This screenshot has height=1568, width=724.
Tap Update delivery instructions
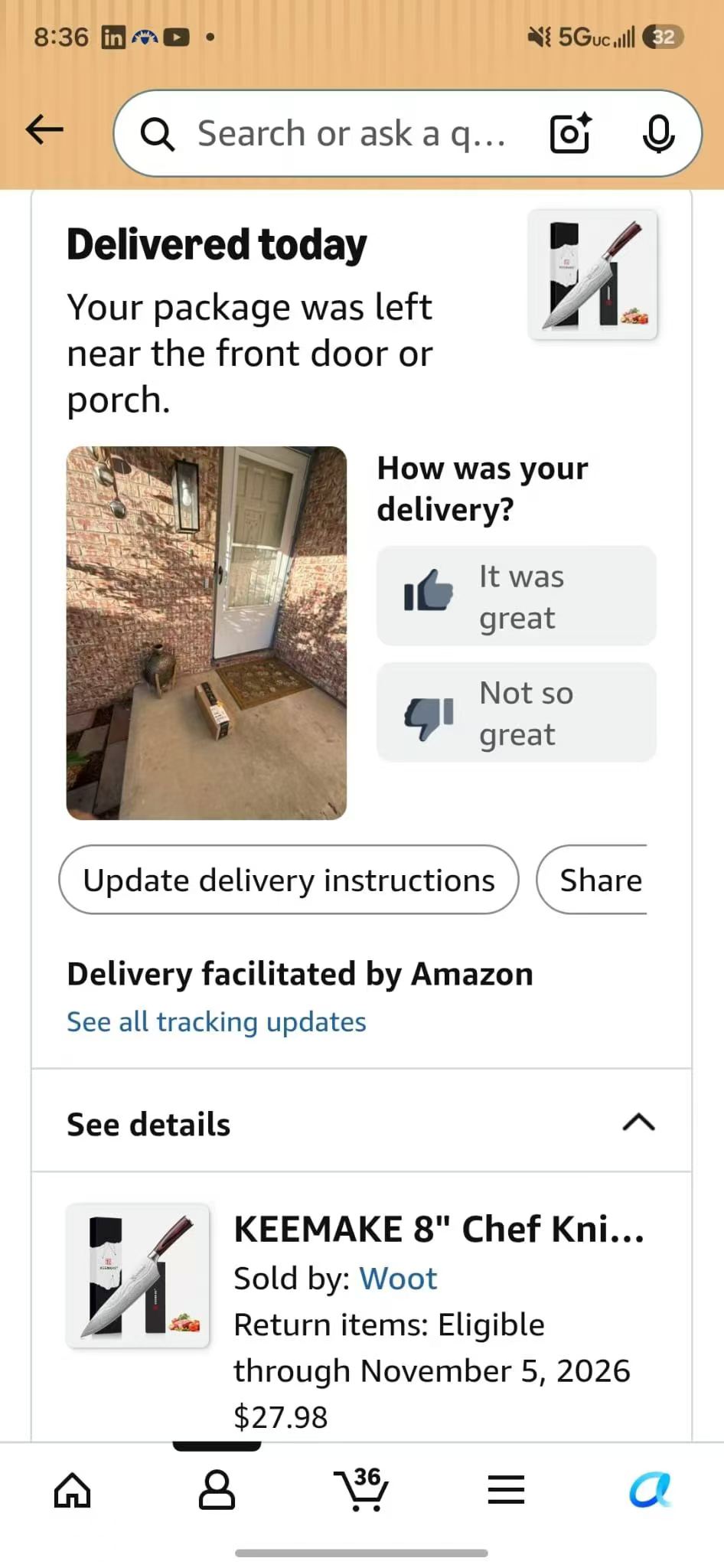(x=289, y=880)
